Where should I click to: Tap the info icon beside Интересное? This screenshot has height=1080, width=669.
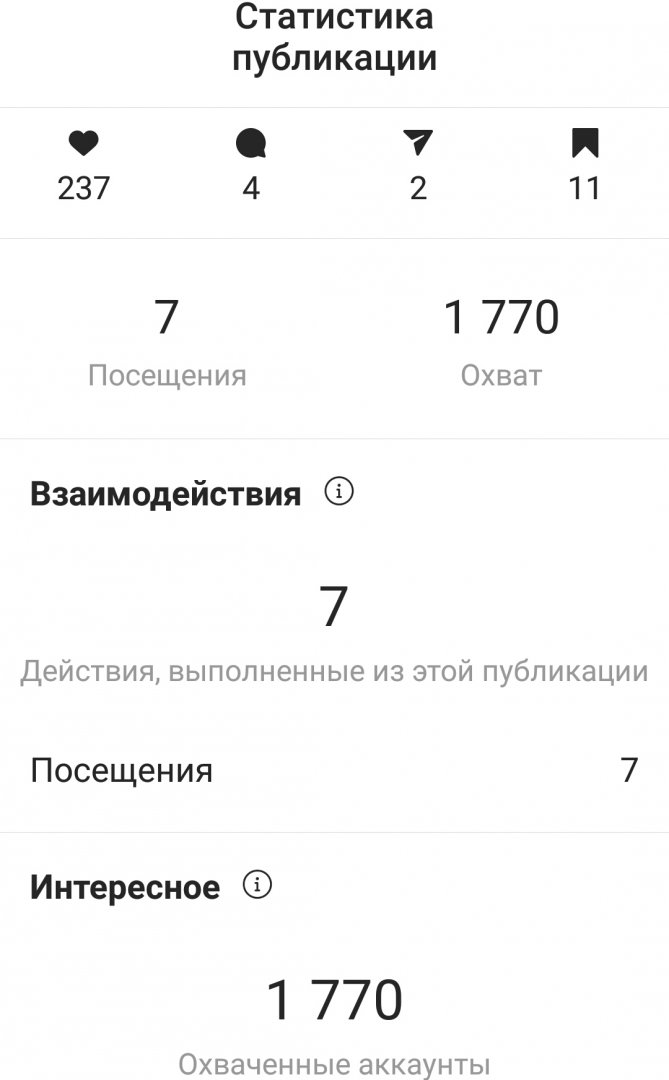click(x=258, y=885)
